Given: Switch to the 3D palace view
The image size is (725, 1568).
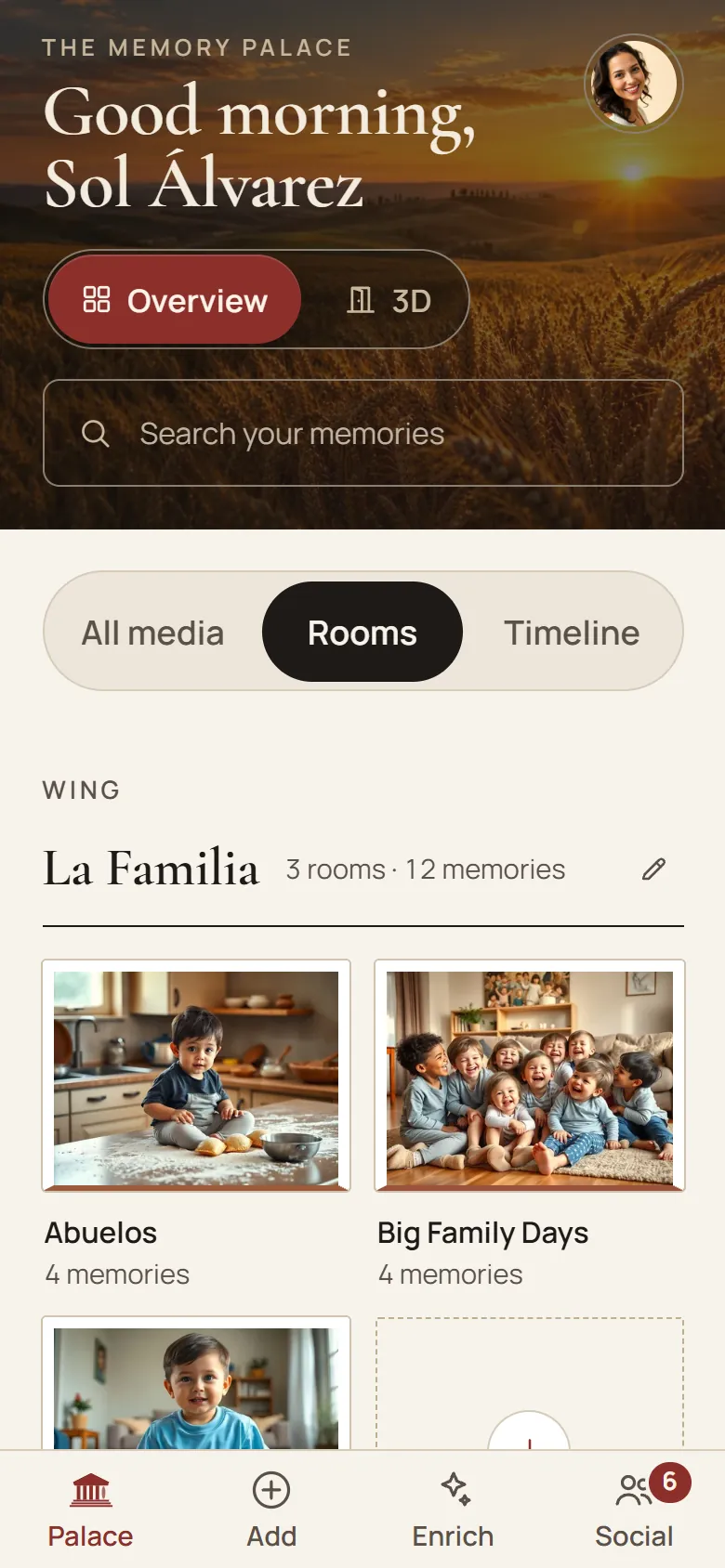Looking at the screenshot, I should click(389, 300).
